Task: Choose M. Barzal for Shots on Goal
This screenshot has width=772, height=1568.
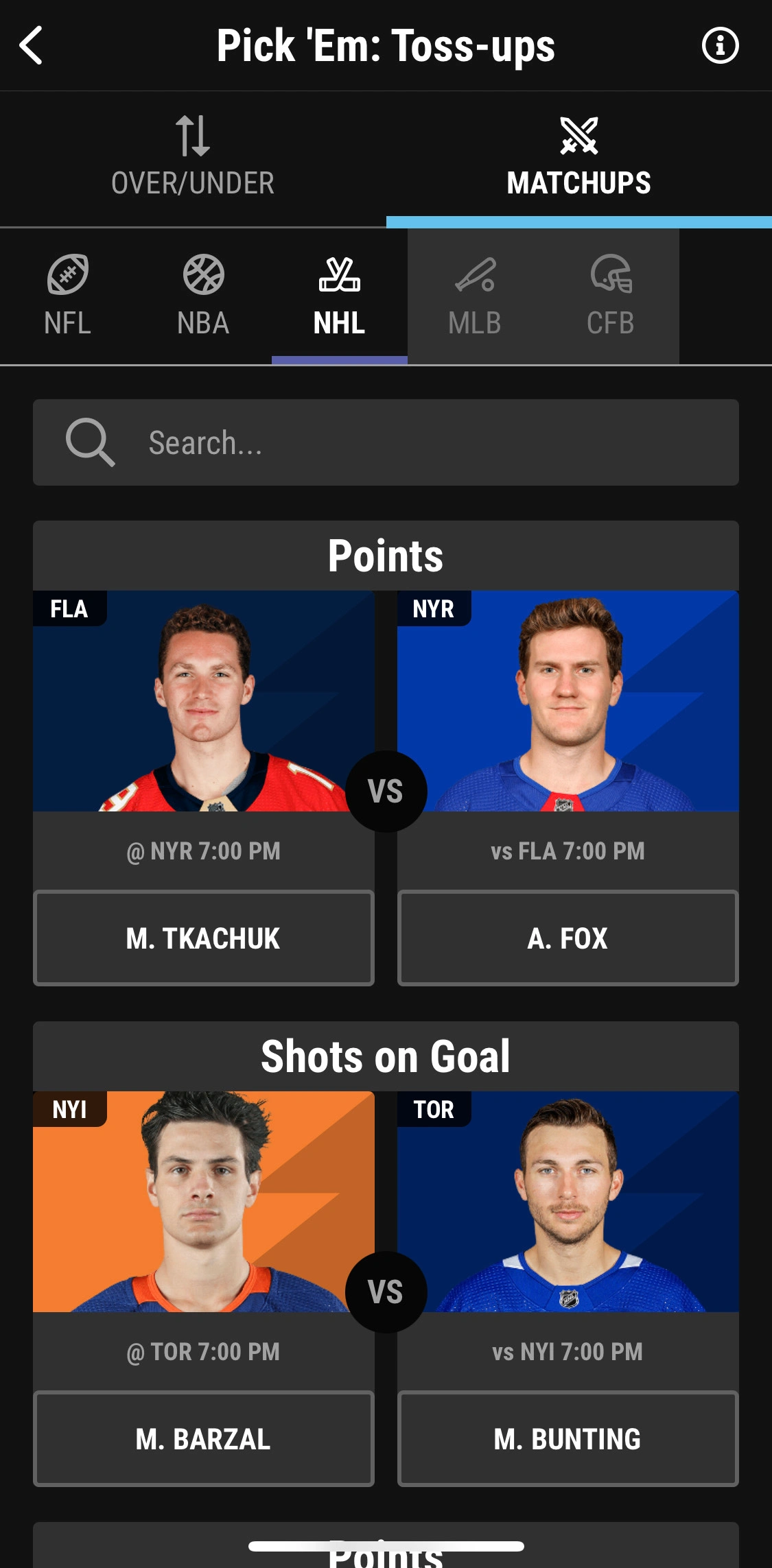Action: point(204,1438)
